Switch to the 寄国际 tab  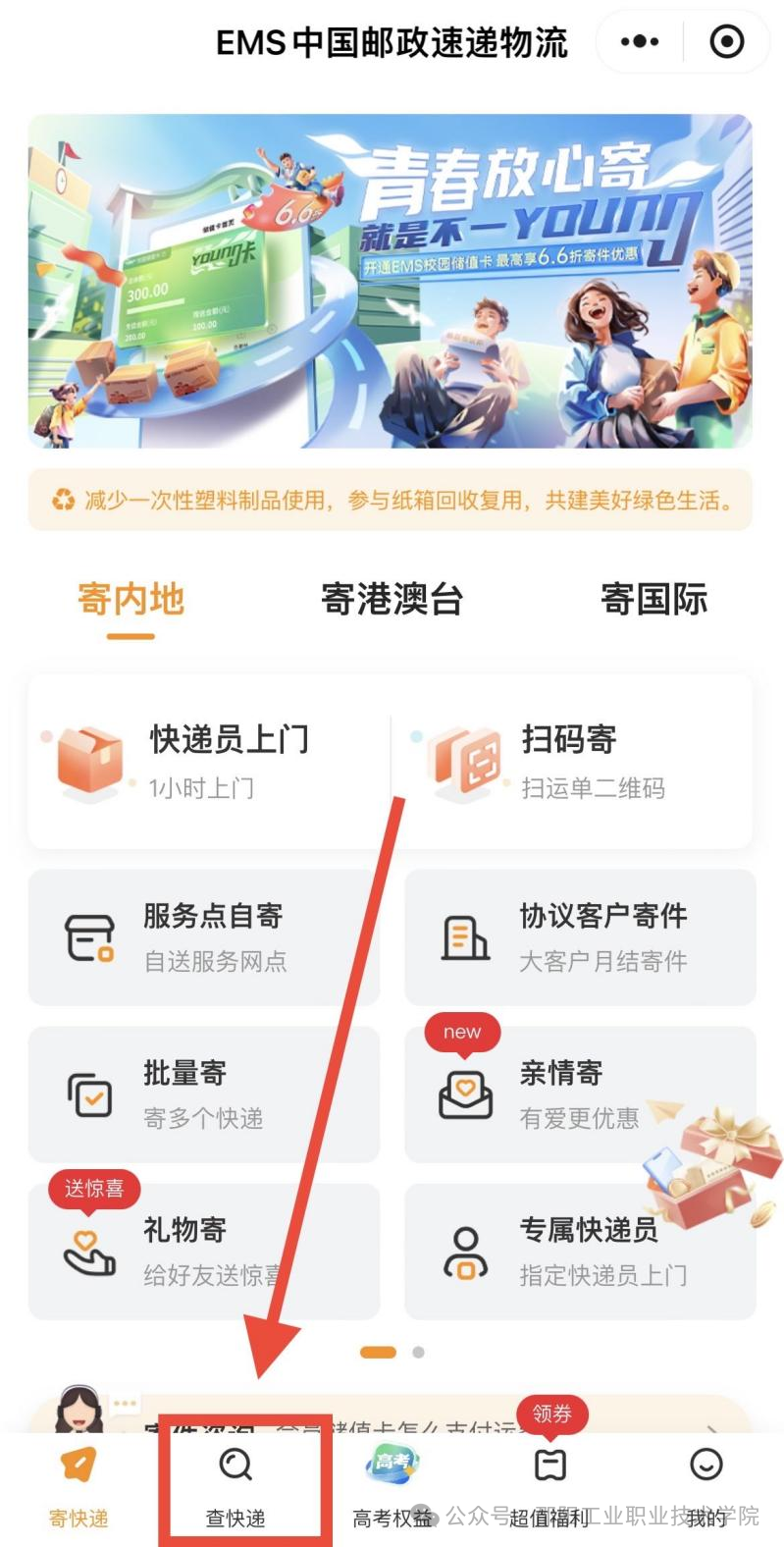[653, 599]
